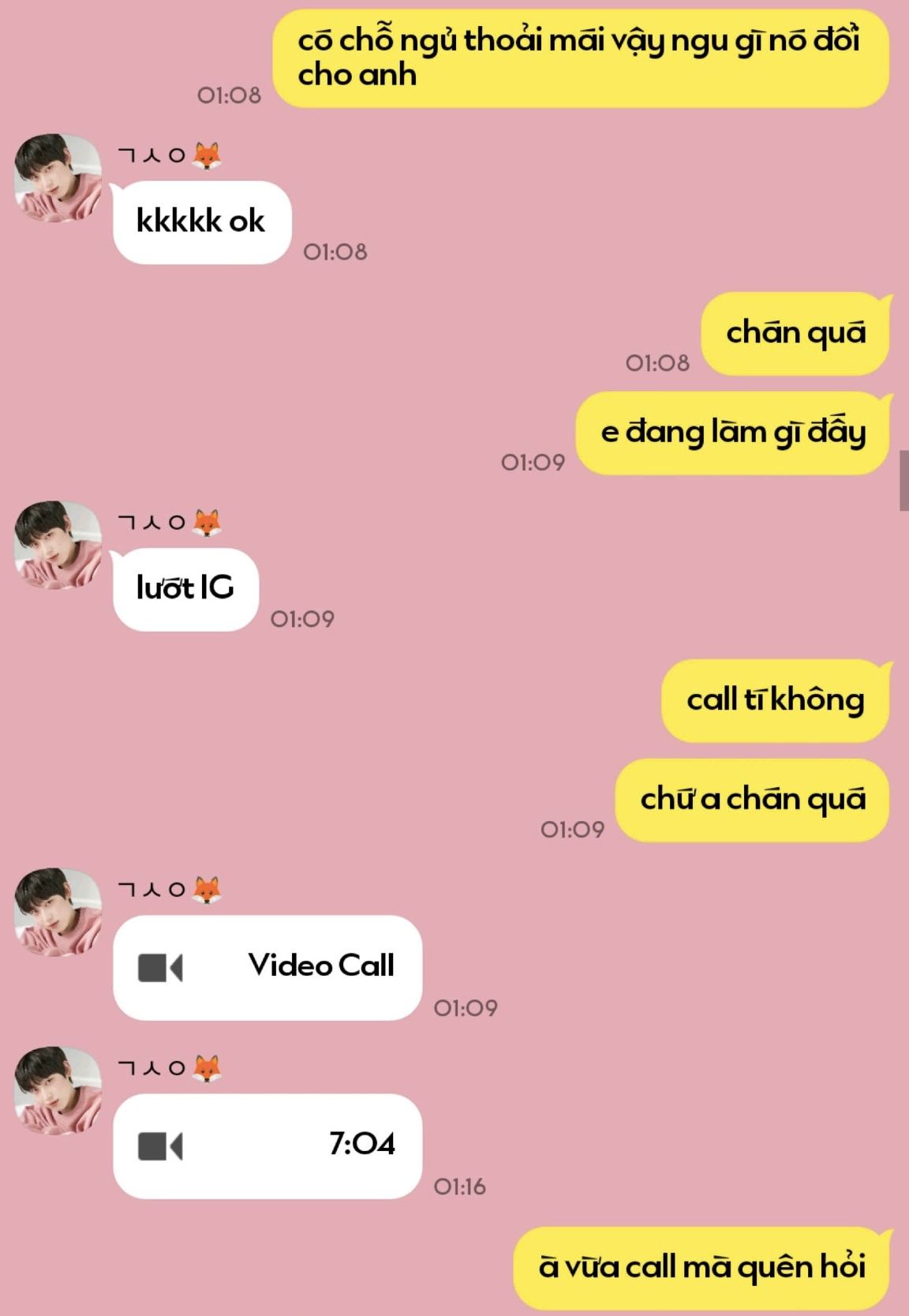Open the Video Call message bubble
Screen dimensions: 909x1316
[x=267, y=967]
